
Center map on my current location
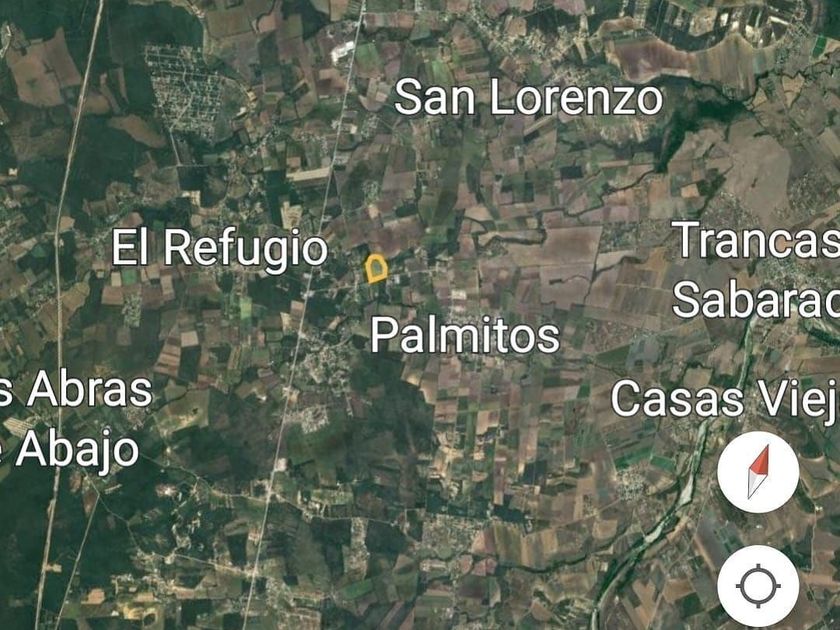[x=758, y=585]
